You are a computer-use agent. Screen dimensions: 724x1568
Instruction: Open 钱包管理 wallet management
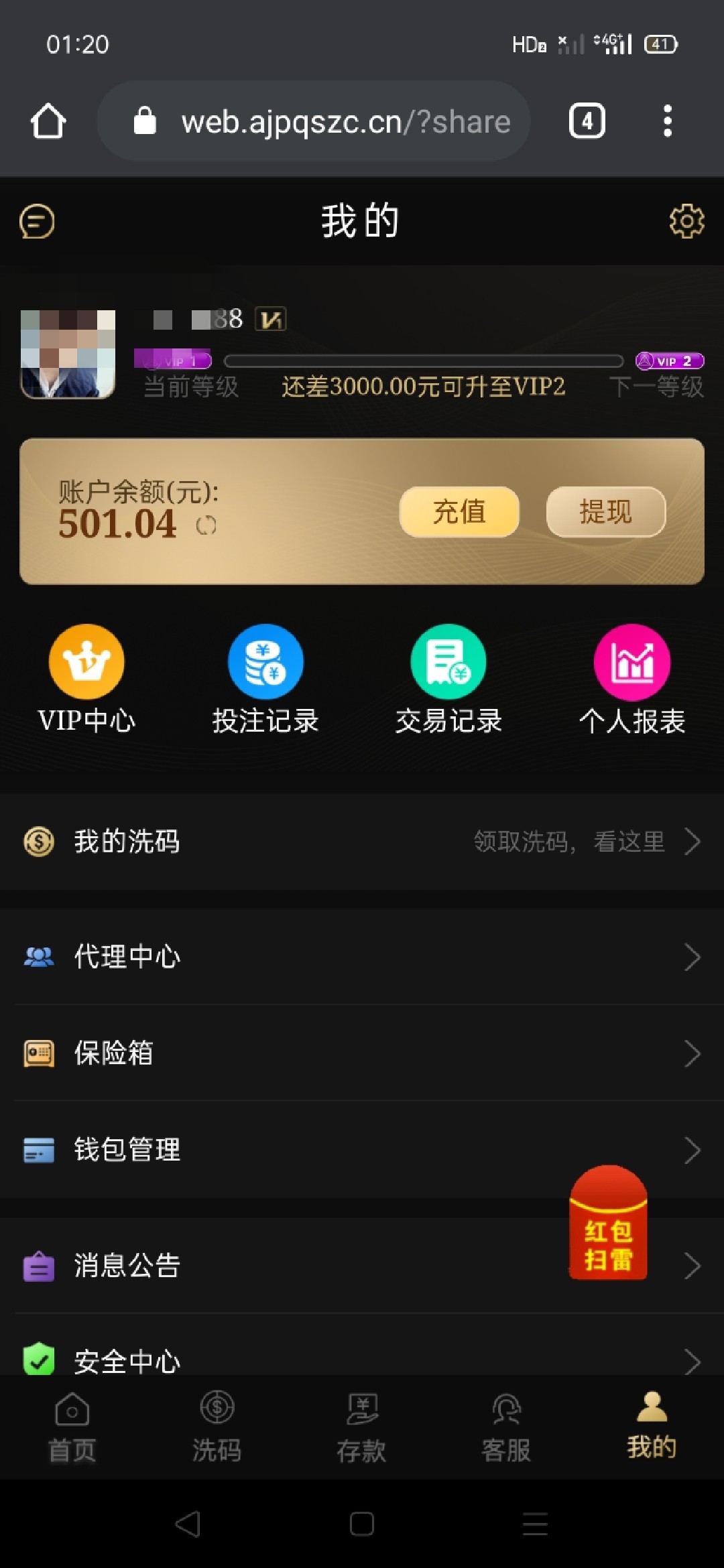coord(362,1150)
